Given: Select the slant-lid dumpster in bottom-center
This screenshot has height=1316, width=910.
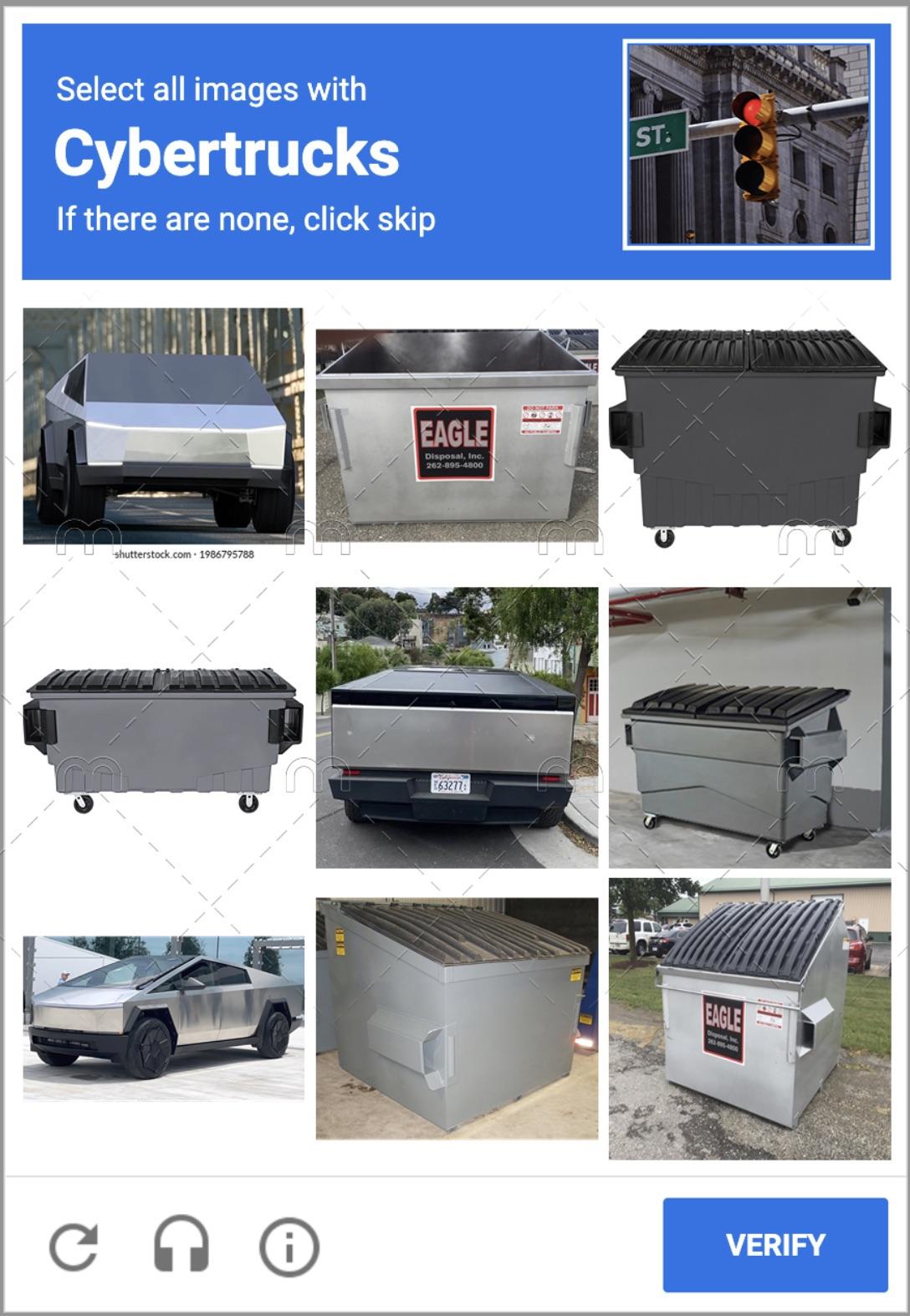Looking at the screenshot, I should pos(458,1020).
